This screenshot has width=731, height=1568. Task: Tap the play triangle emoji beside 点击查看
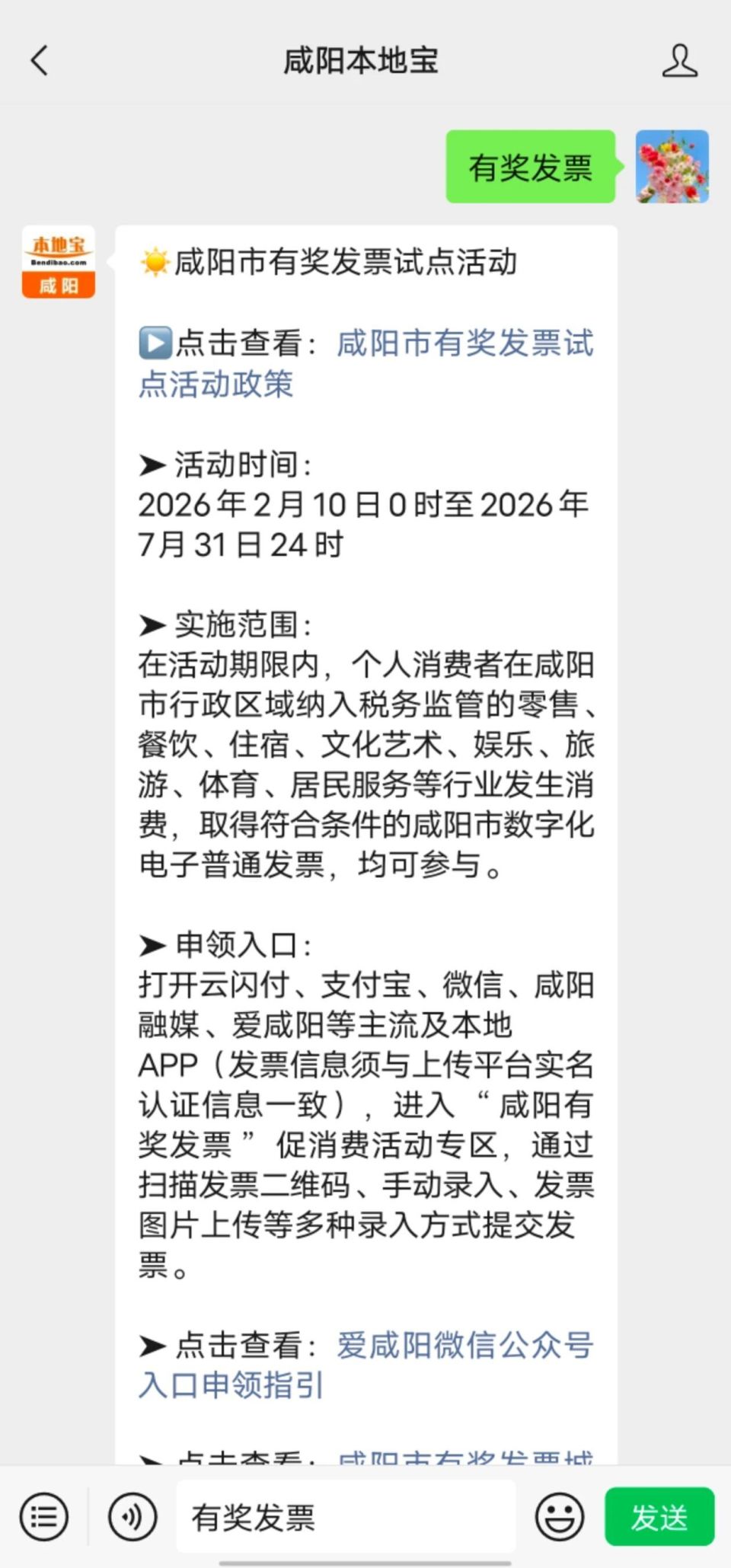pos(154,344)
